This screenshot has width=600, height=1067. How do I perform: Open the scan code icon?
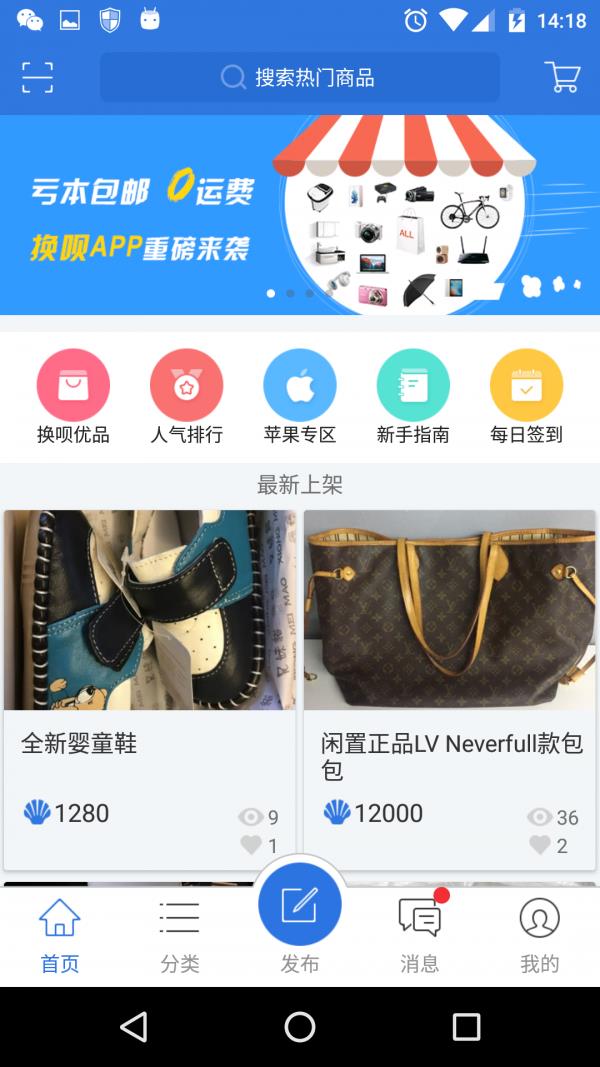(x=37, y=77)
